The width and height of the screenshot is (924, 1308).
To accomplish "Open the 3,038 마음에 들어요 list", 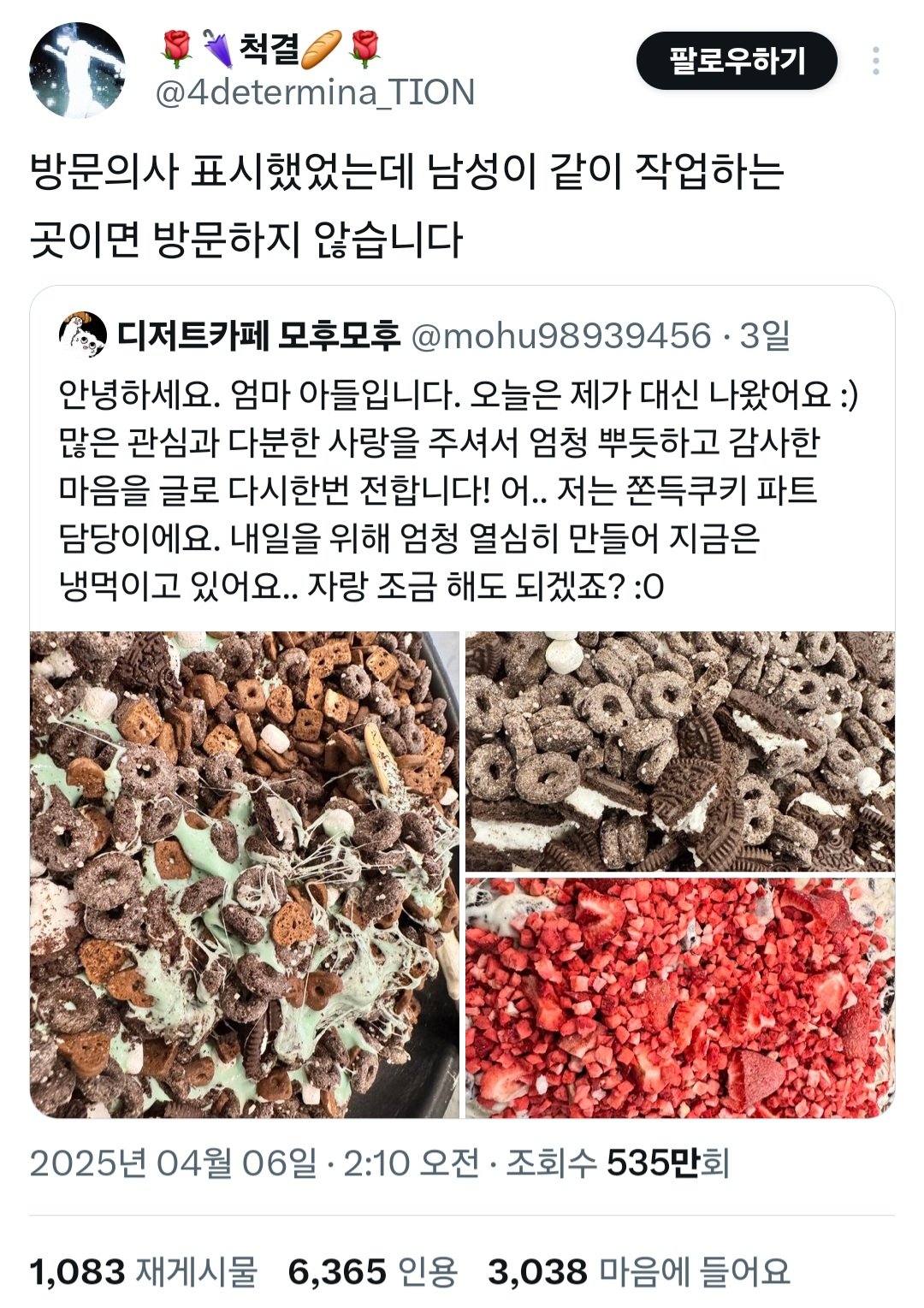I will point(638,1271).
